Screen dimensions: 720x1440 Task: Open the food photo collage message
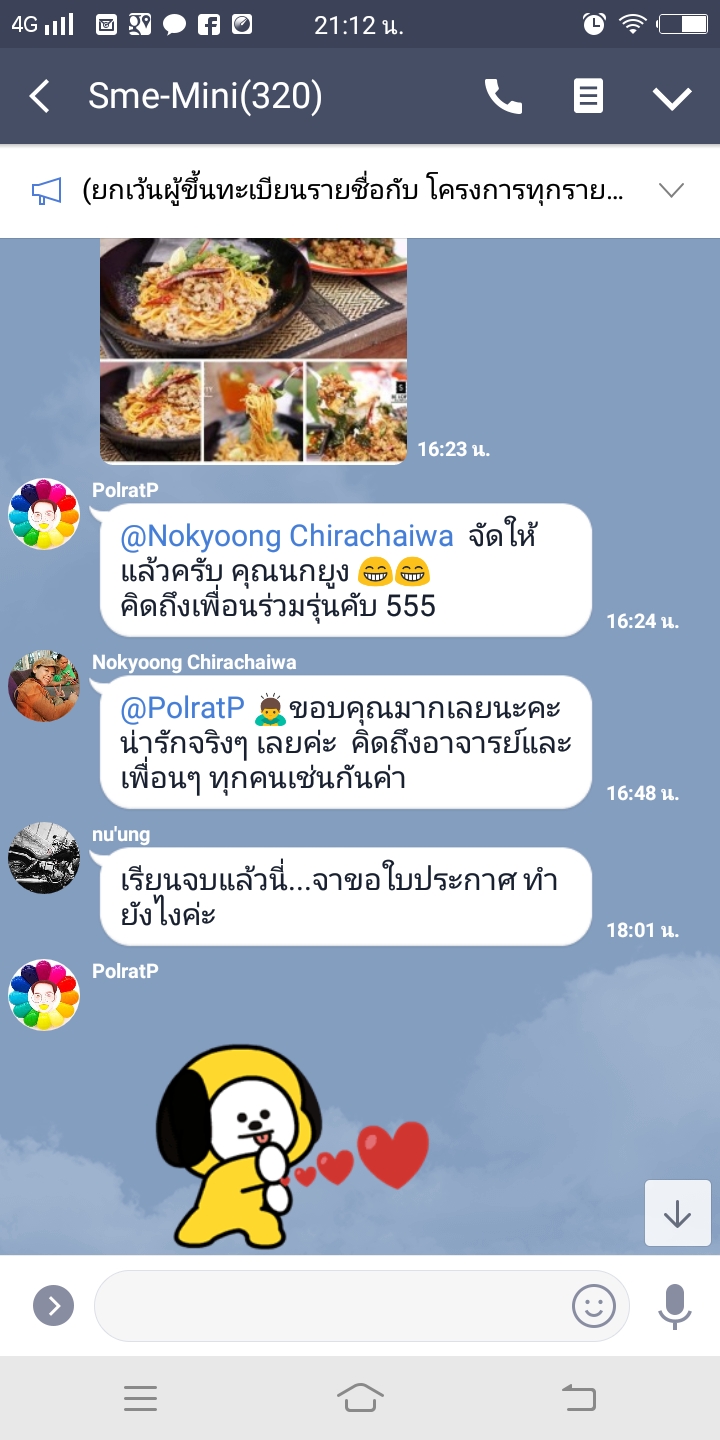253,350
